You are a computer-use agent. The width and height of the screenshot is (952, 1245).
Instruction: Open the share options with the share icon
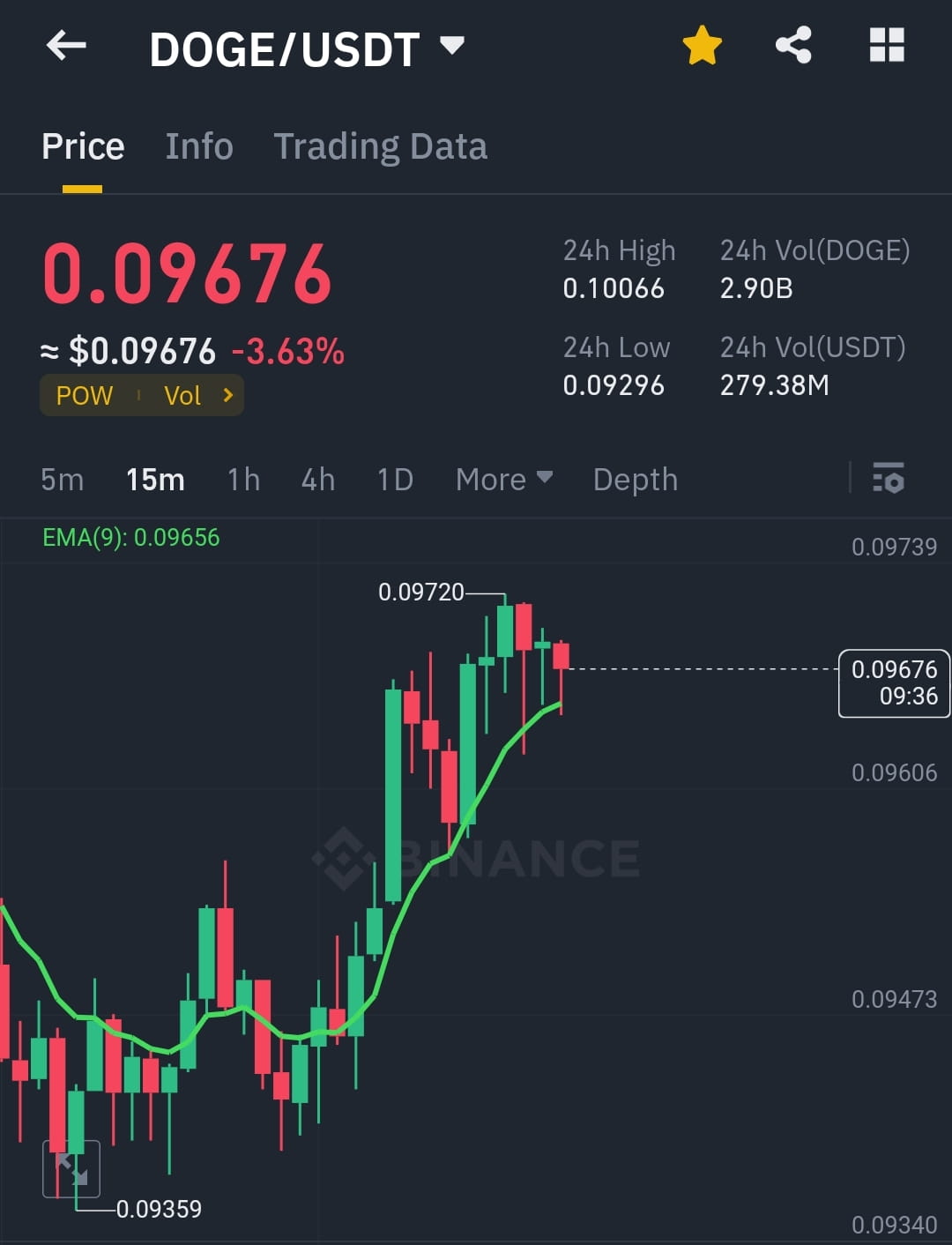pos(792,46)
